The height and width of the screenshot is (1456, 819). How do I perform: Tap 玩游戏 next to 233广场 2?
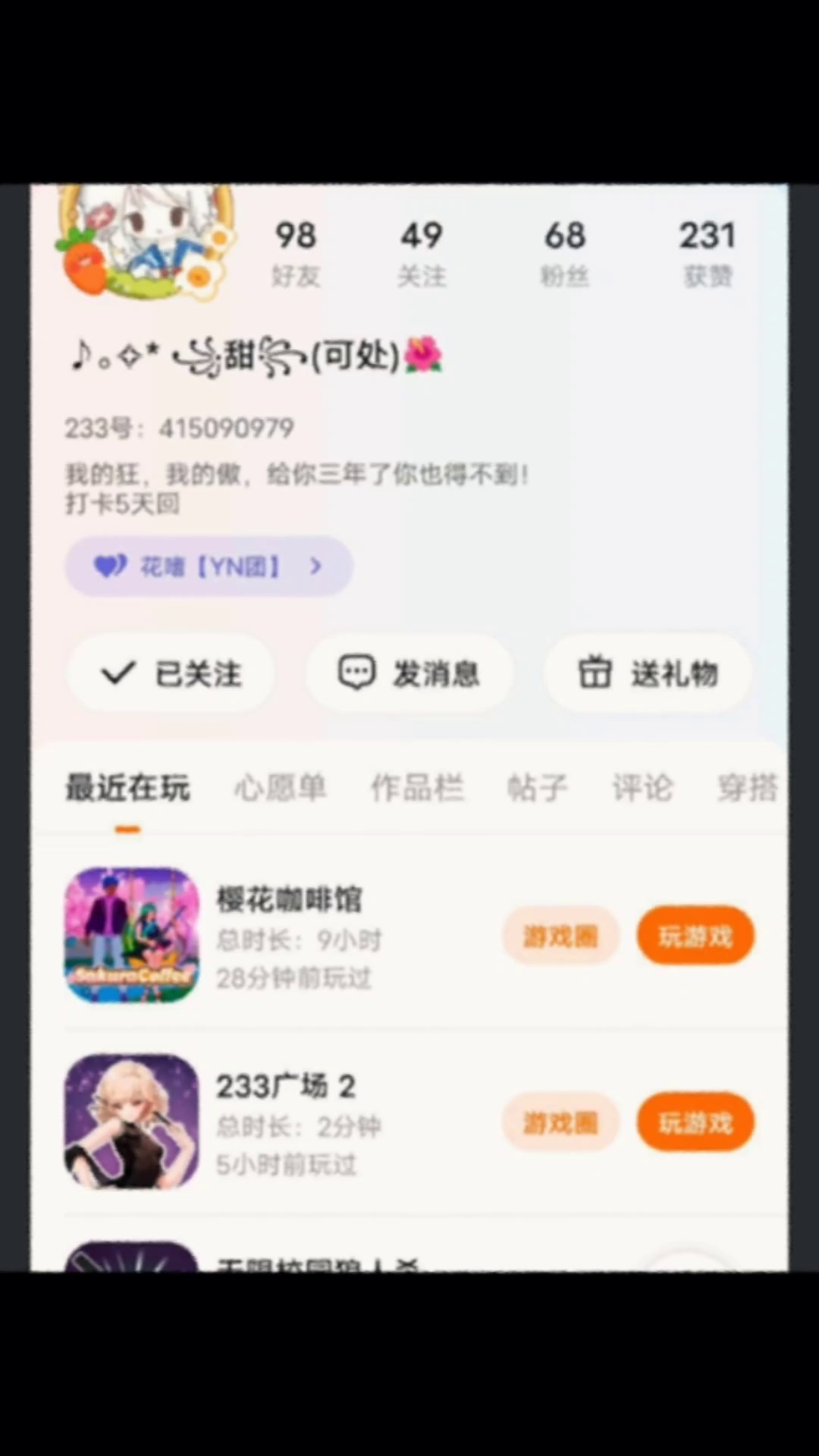(695, 1123)
